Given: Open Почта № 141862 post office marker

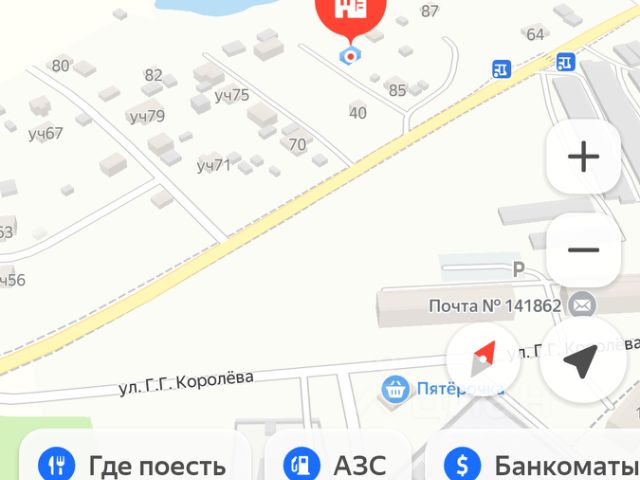Looking at the screenshot, I should pyautogui.click(x=580, y=305).
